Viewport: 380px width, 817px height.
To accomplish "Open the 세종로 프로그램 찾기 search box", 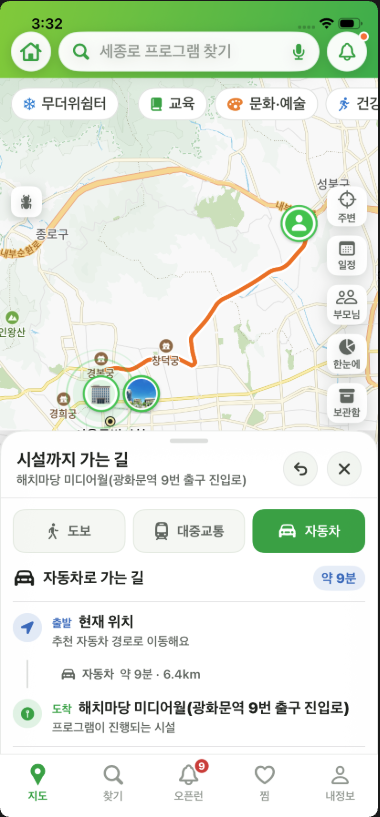I will [189, 52].
